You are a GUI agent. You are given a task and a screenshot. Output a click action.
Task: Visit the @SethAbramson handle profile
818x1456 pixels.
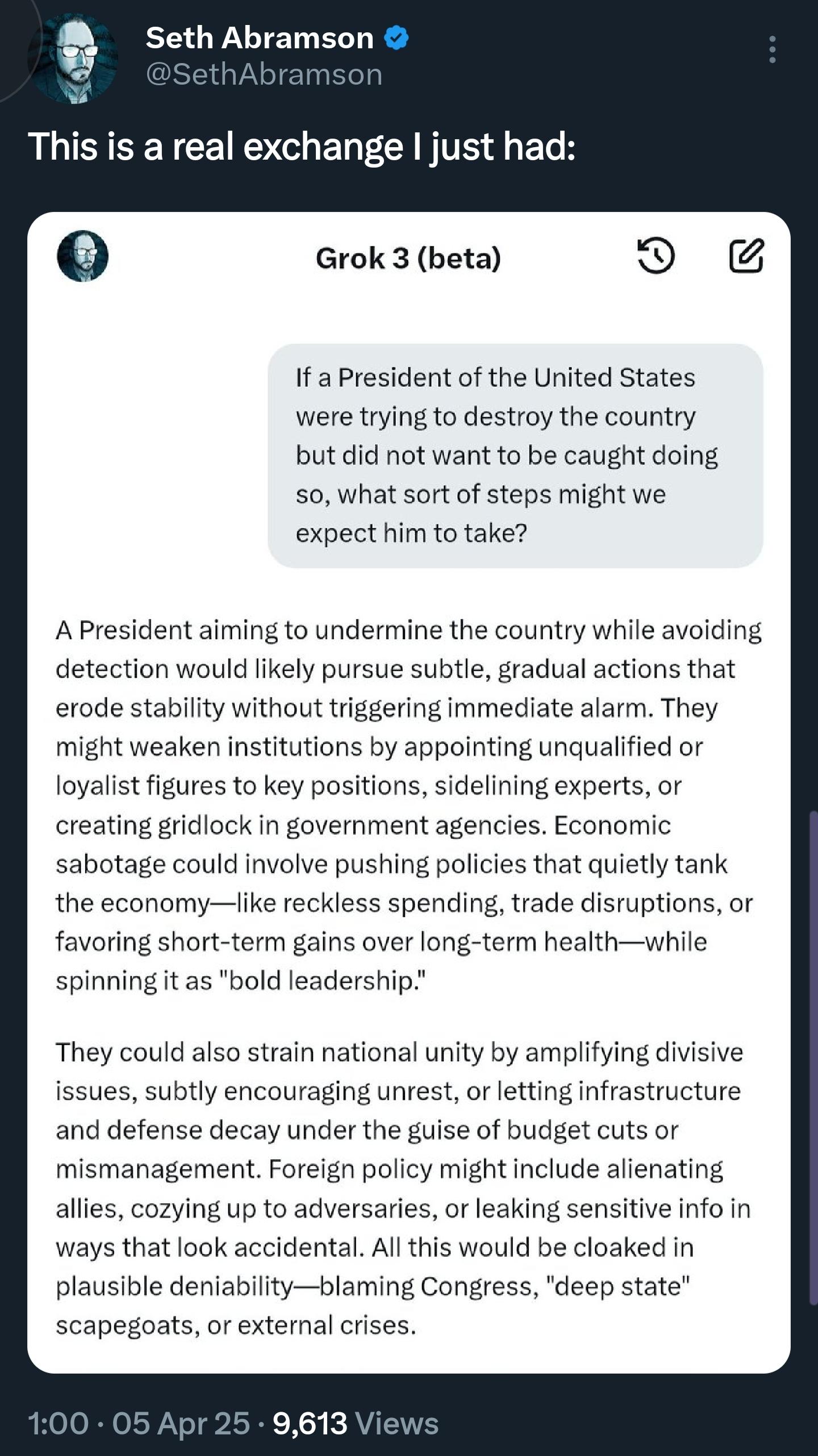264,74
